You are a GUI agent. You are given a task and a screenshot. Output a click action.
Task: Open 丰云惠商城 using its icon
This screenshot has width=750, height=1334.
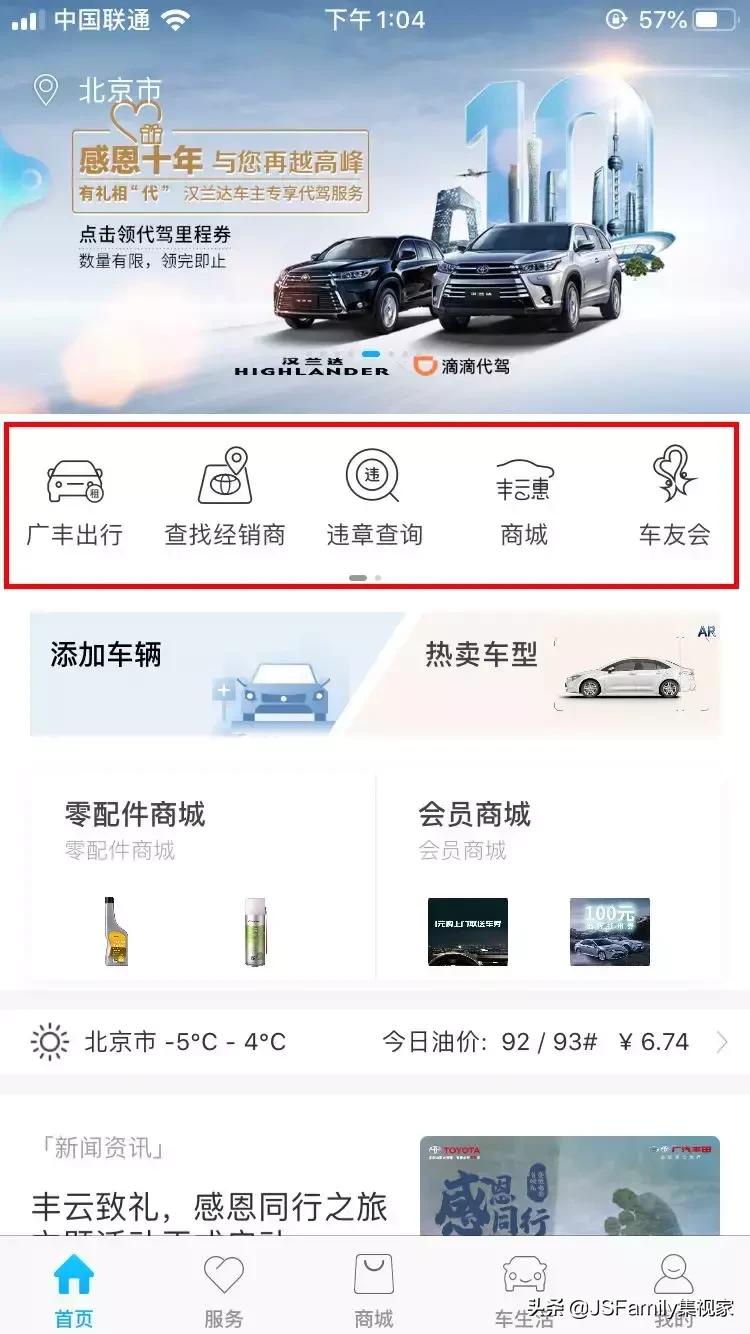pos(523,479)
